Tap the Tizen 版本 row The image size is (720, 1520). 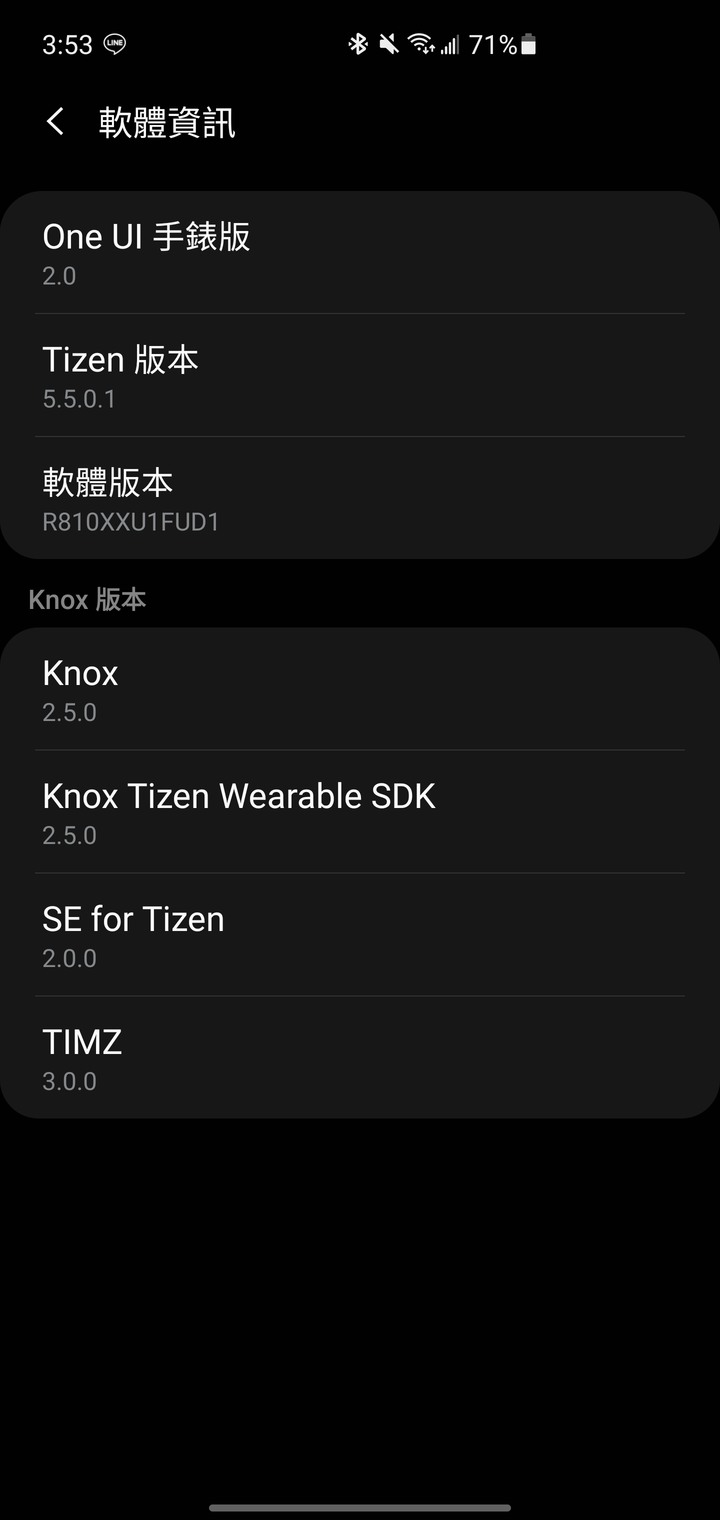click(x=360, y=375)
